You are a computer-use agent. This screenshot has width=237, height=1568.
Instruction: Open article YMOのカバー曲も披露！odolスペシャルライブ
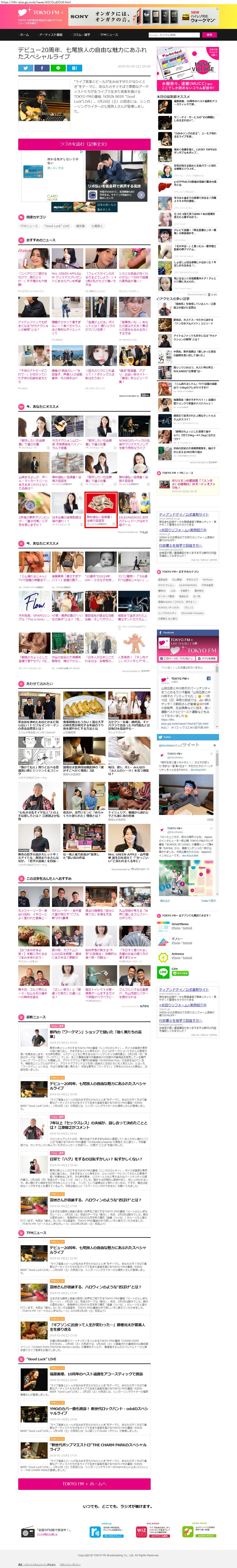coord(97,1410)
